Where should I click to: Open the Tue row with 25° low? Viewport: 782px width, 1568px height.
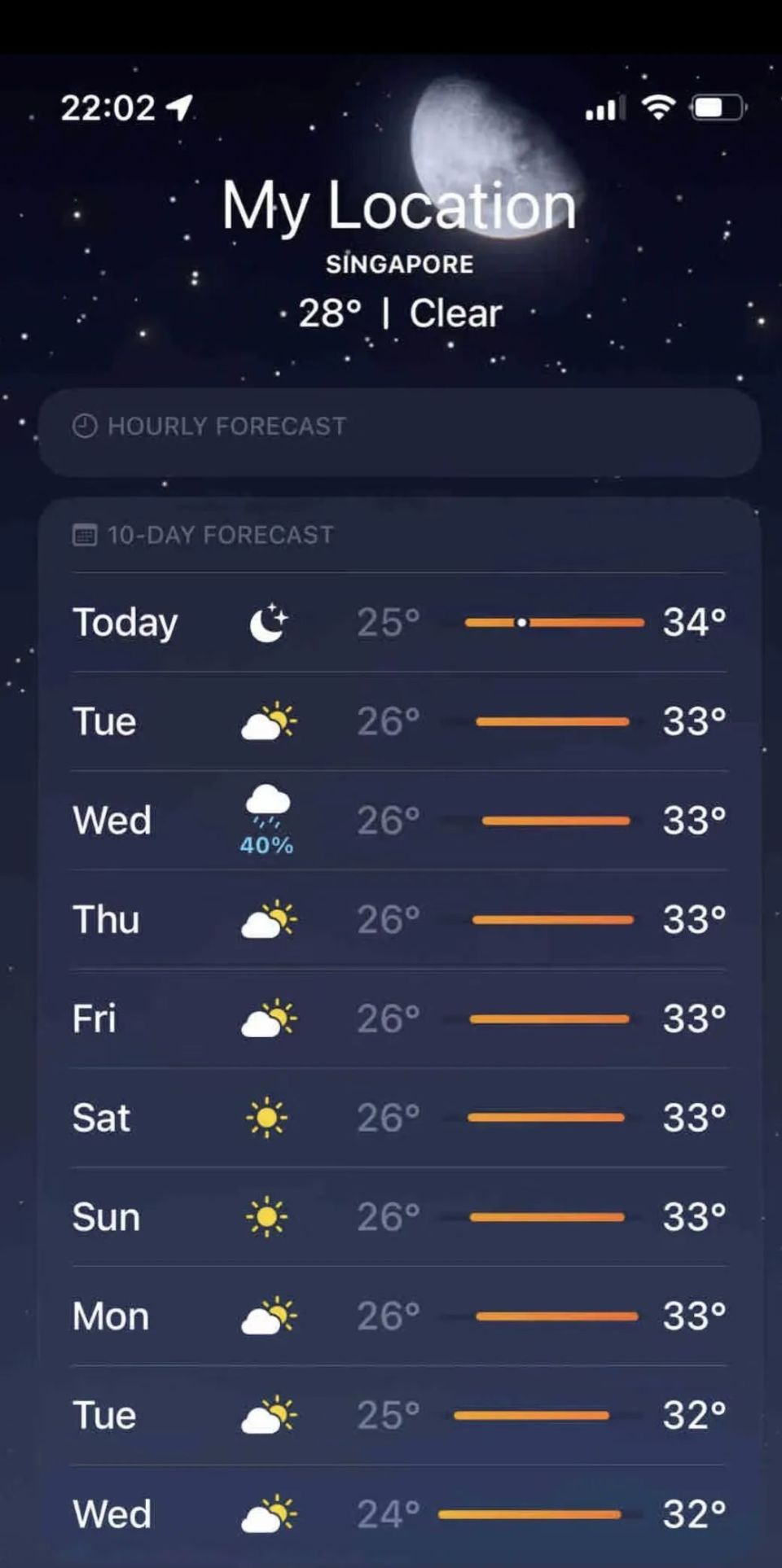(399, 1416)
